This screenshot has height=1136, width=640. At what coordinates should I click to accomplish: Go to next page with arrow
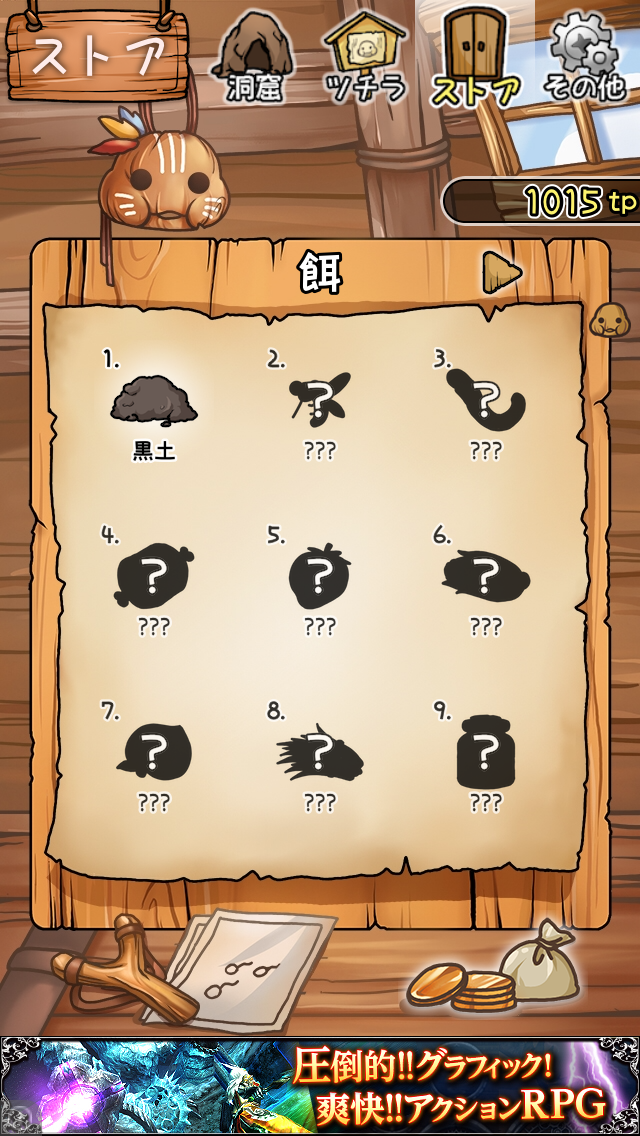point(501,272)
